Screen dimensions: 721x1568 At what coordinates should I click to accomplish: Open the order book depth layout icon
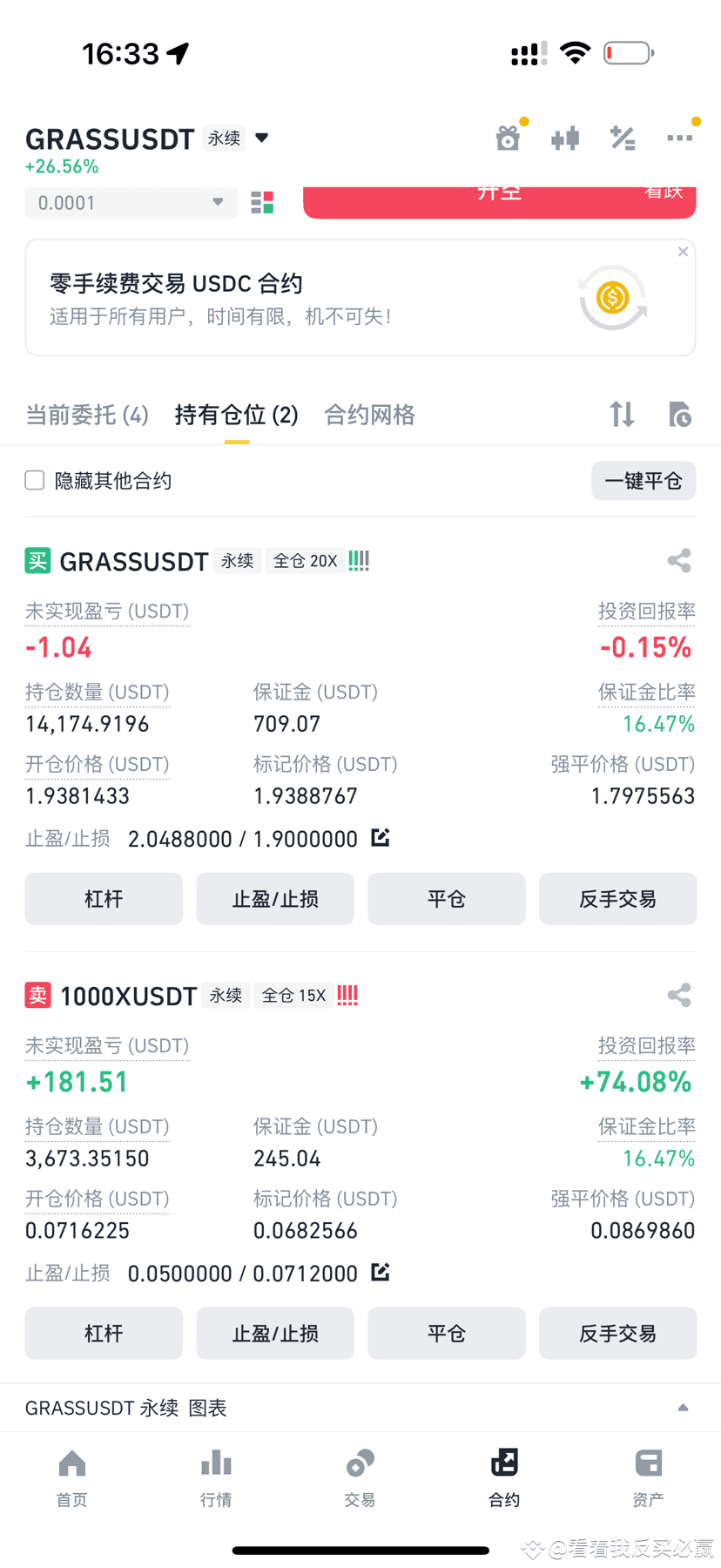click(261, 202)
